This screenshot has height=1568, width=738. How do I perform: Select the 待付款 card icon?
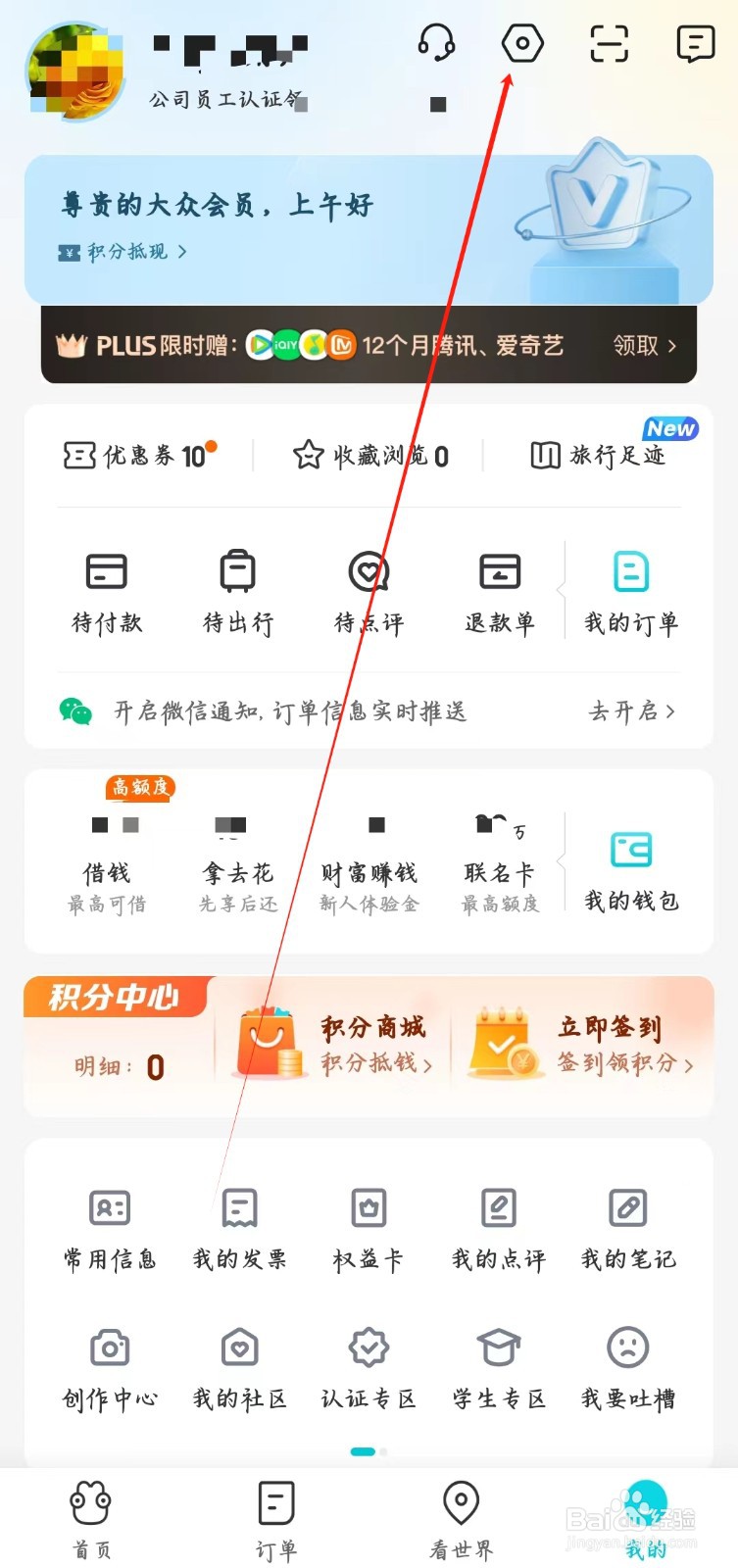(x=108, y=571)
